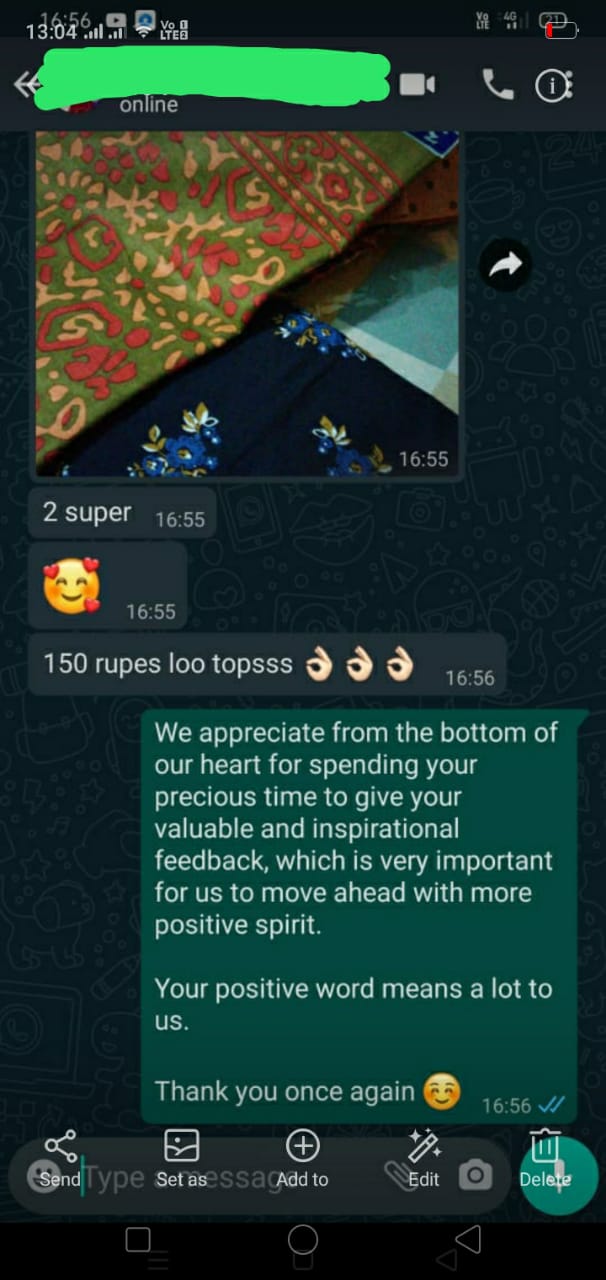Open the Edit tool
Image resolution: width=606 pixels, height=1280 pixels.
pos(424,1159)
